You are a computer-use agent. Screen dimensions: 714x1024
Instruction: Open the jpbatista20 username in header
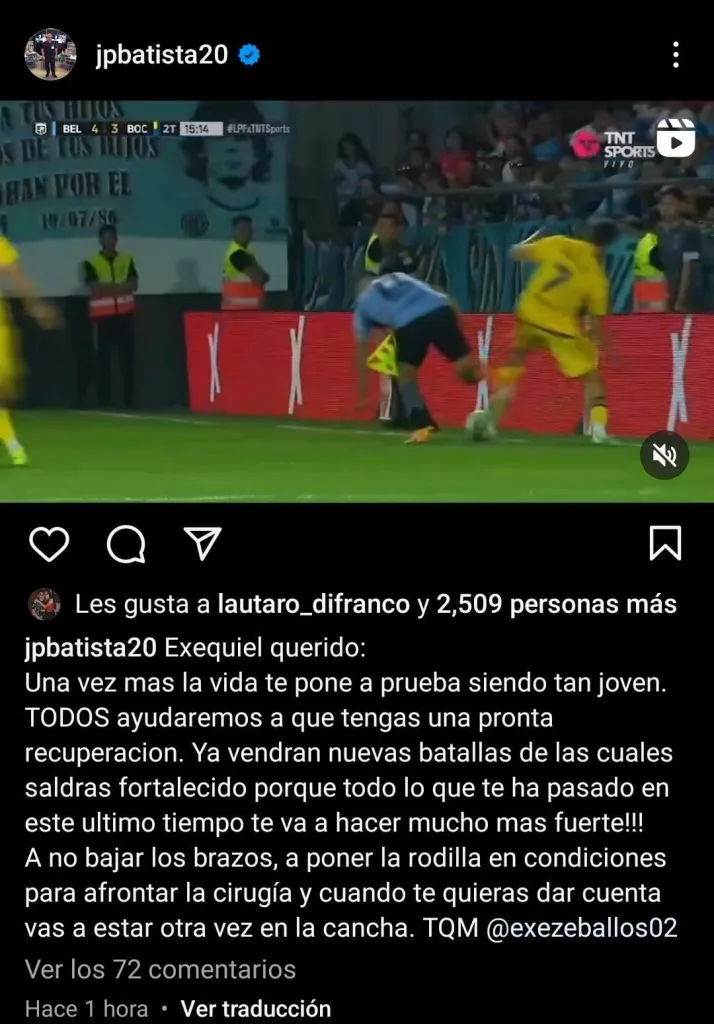161,56
